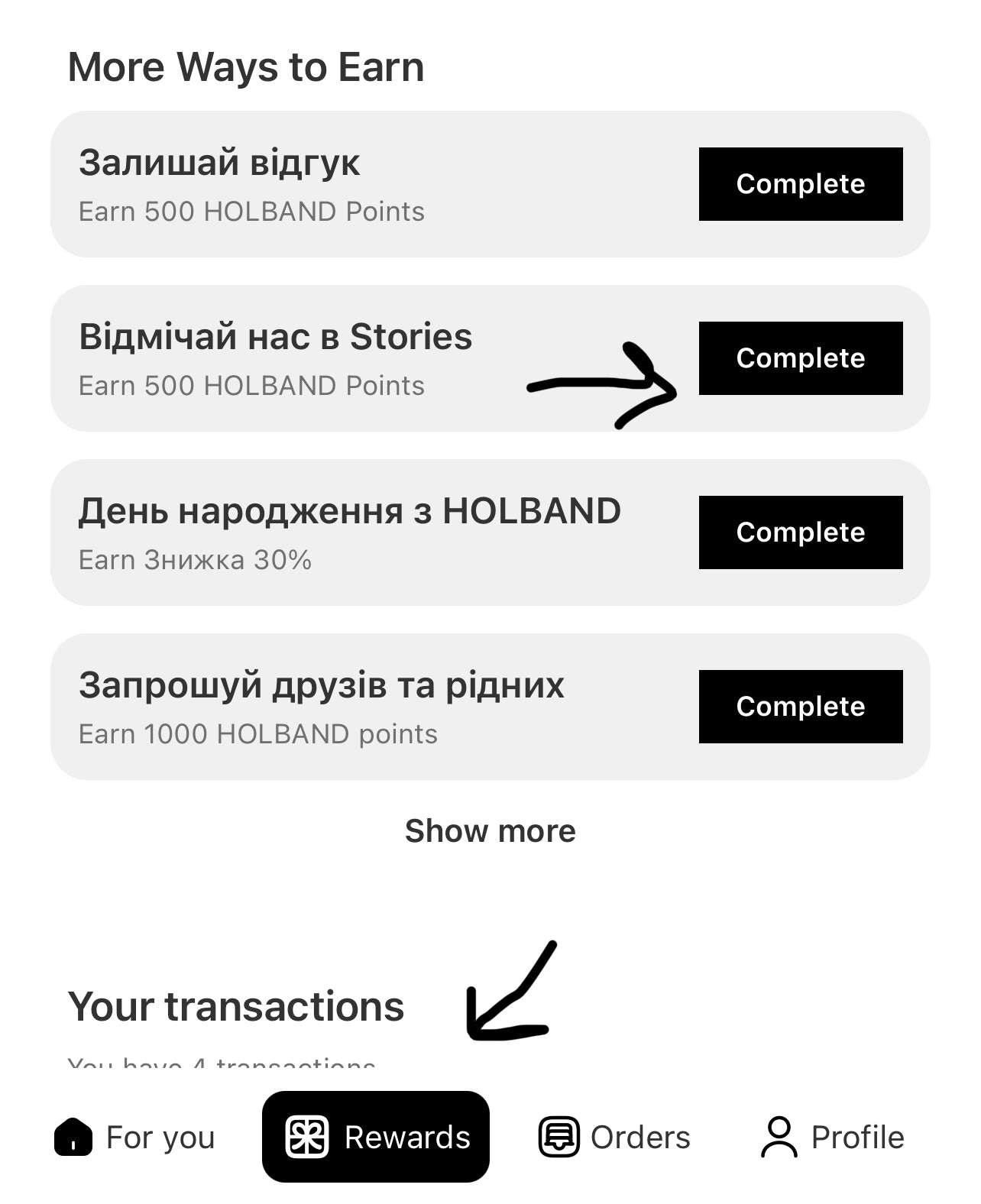Tap Complete for День народження з HOLBAND
Screen dimensions: 981x1204
[x=800, y=532]
